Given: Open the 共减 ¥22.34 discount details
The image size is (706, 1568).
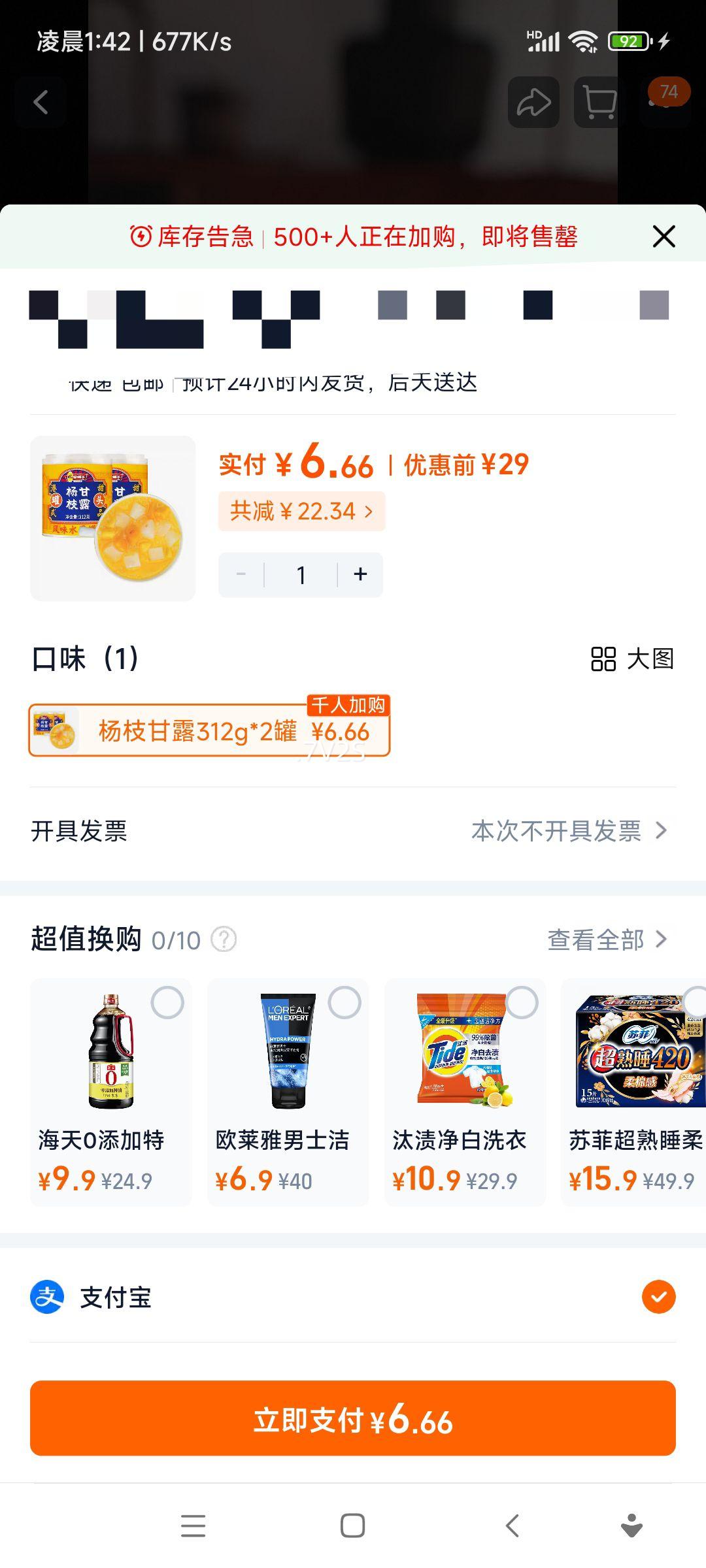Looking at the screenshot, I should [x=301, y=511].
